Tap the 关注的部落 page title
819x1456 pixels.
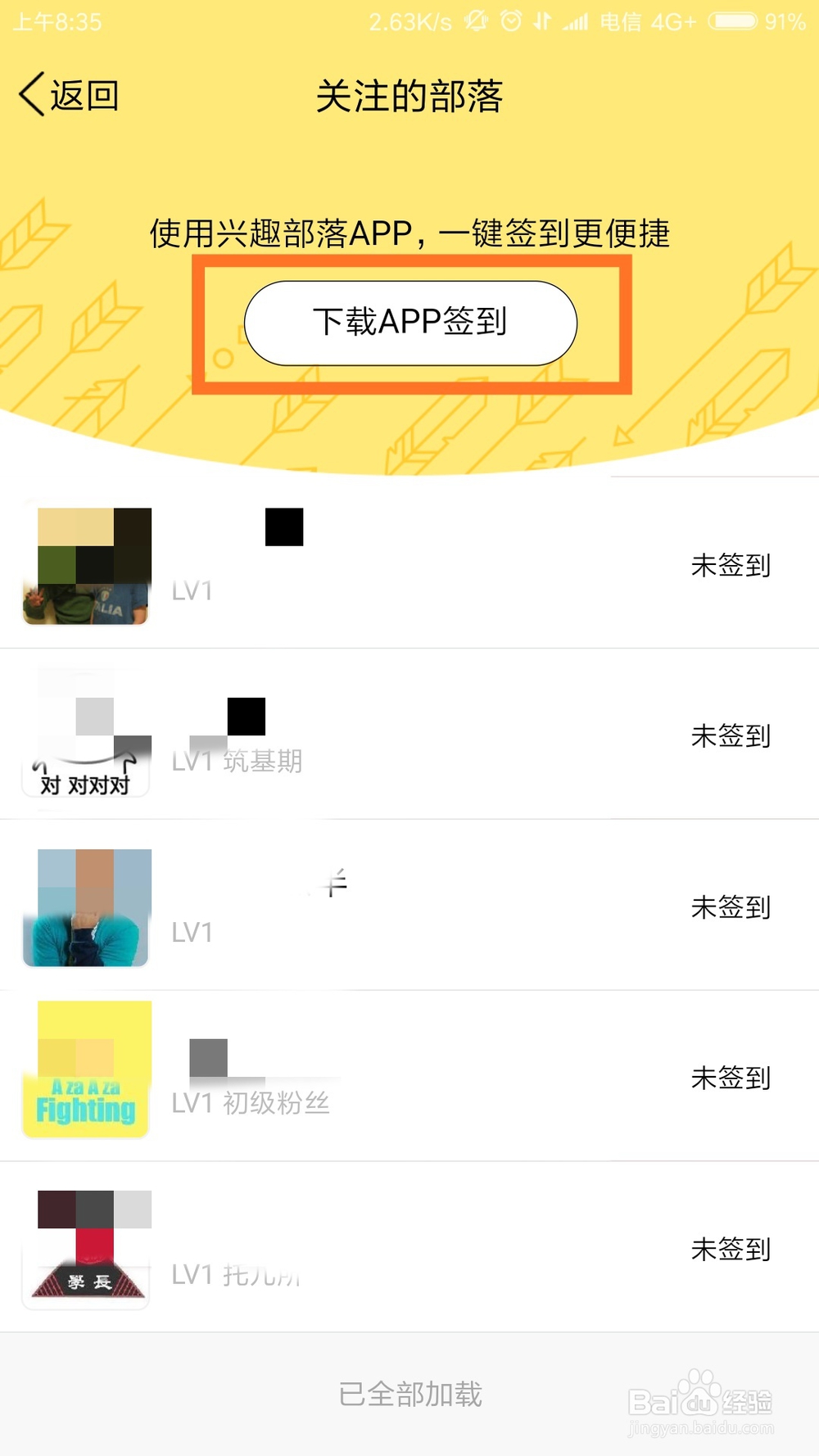click(x=409, y=96)
